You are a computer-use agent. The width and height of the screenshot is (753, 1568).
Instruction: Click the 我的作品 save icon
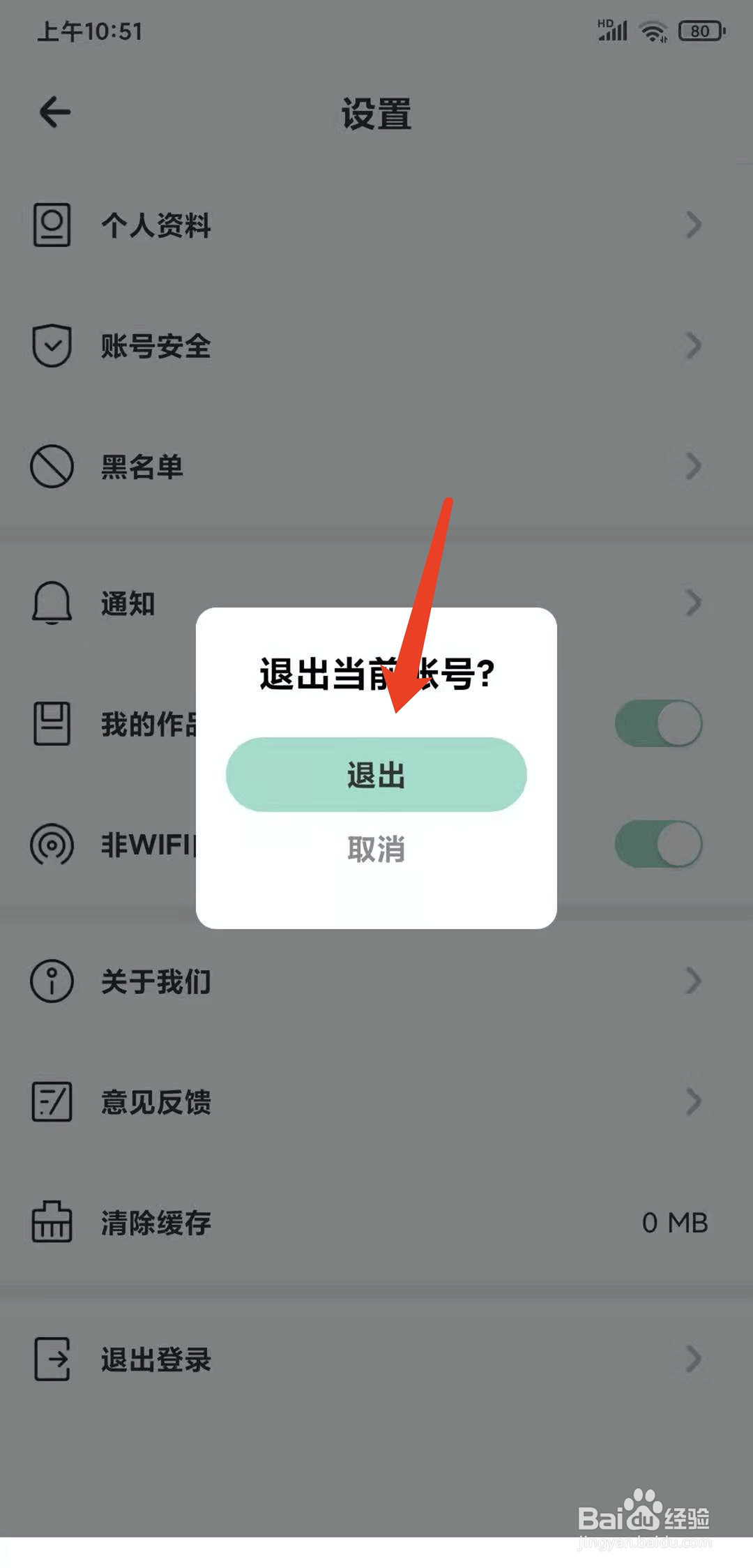[x=52, y=724]
